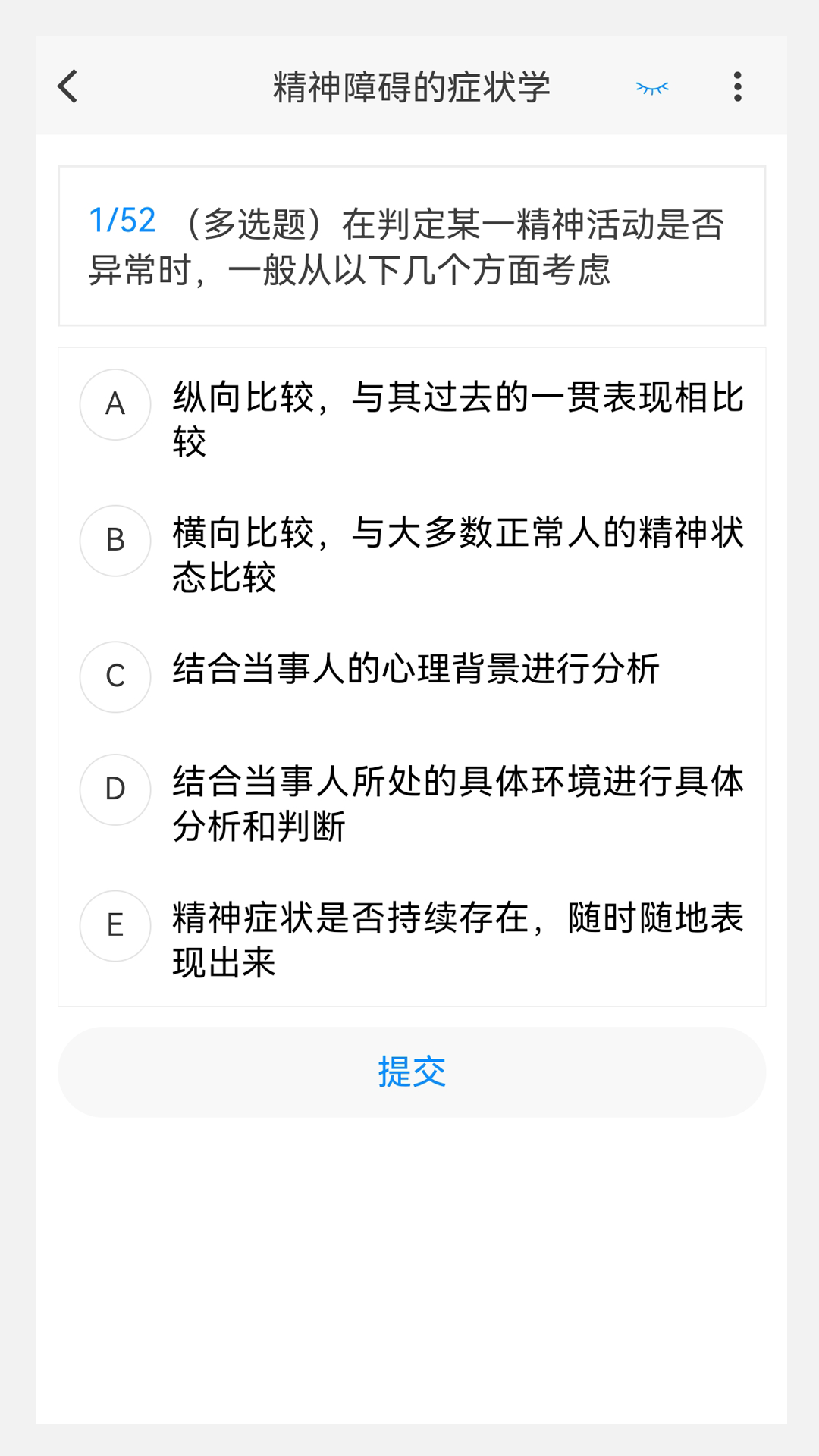Click the option B circle icon
The width and height of the screenshot is (819, 1456).
(x=115, y=540)
